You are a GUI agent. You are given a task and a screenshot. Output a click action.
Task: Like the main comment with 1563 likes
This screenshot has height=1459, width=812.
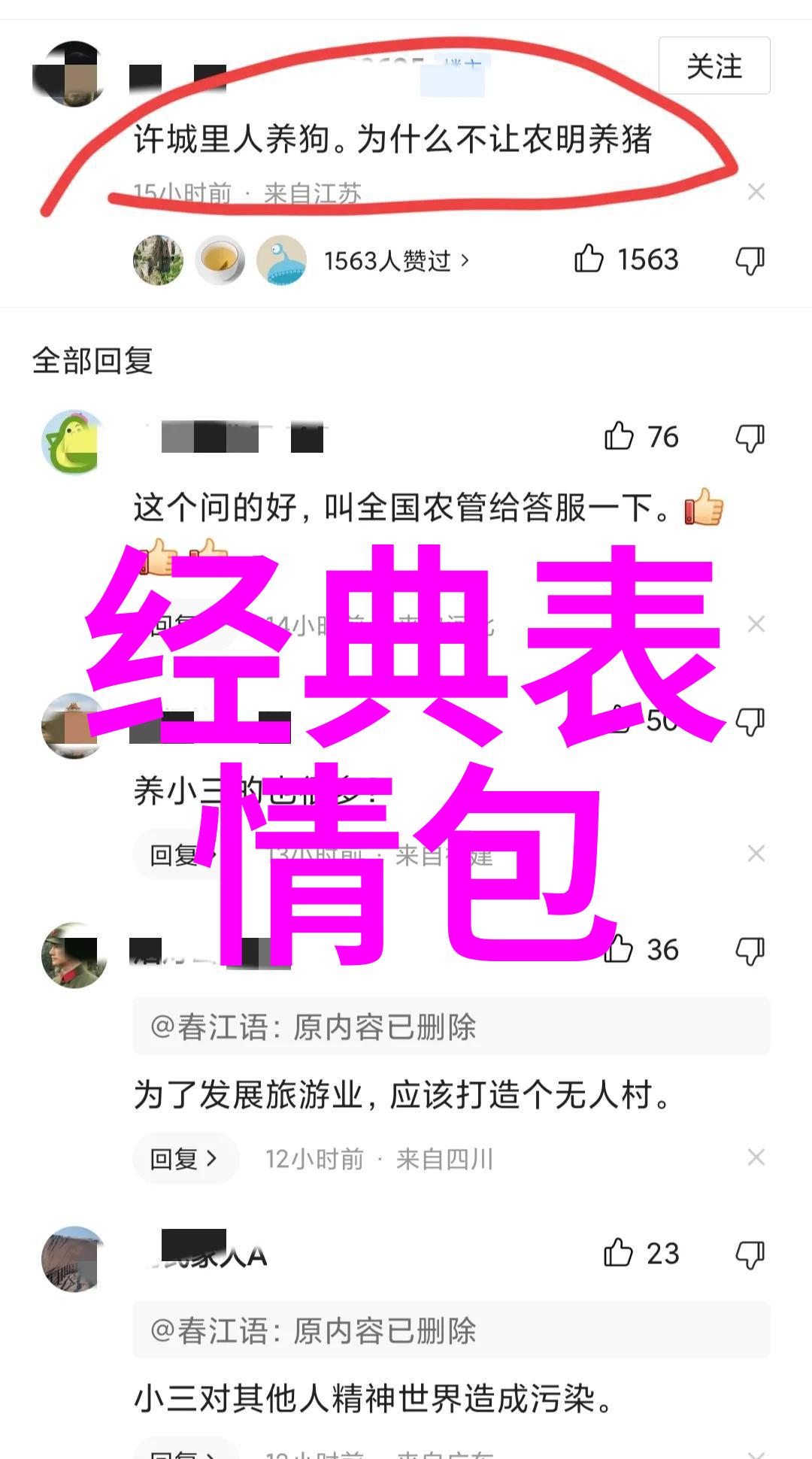click(589, 259)
